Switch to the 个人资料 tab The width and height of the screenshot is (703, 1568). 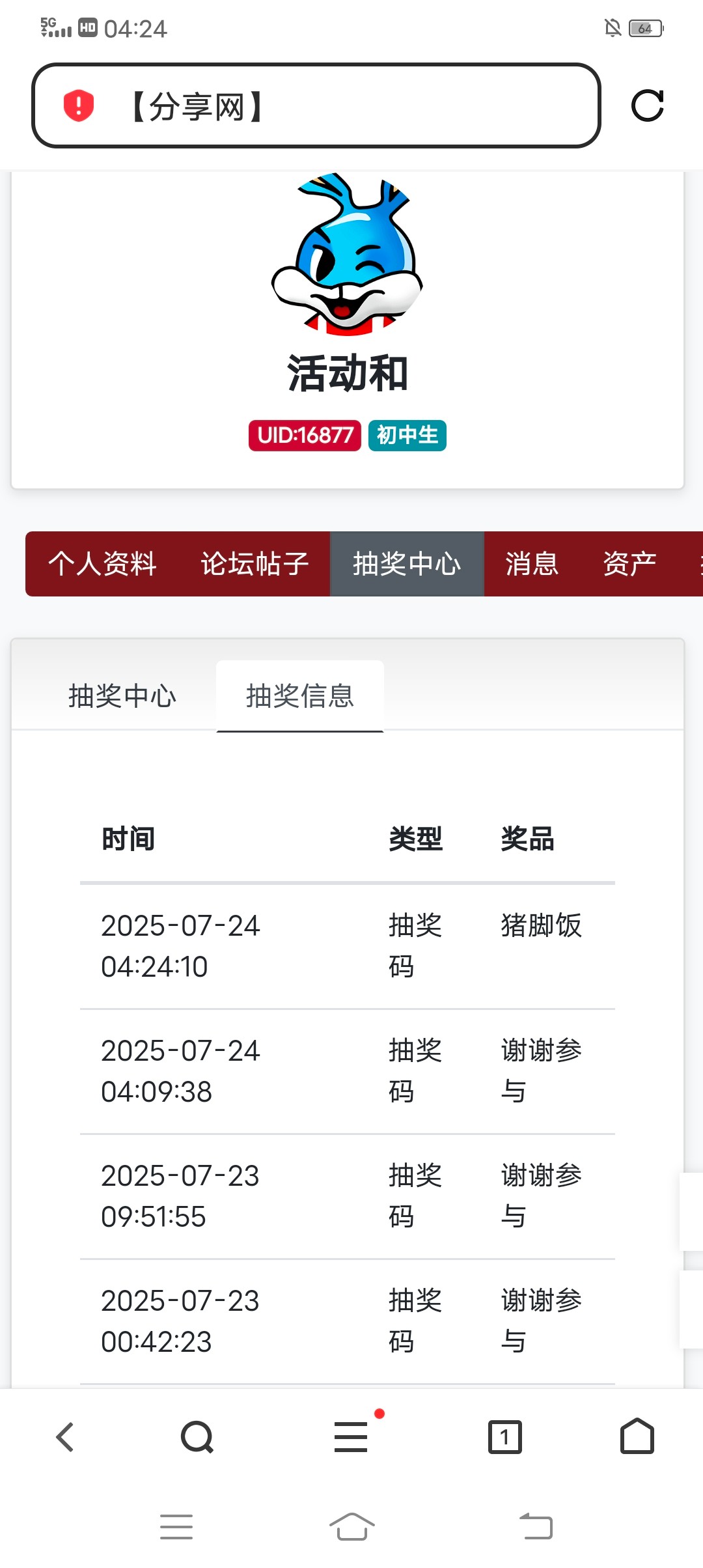[102, 564]
